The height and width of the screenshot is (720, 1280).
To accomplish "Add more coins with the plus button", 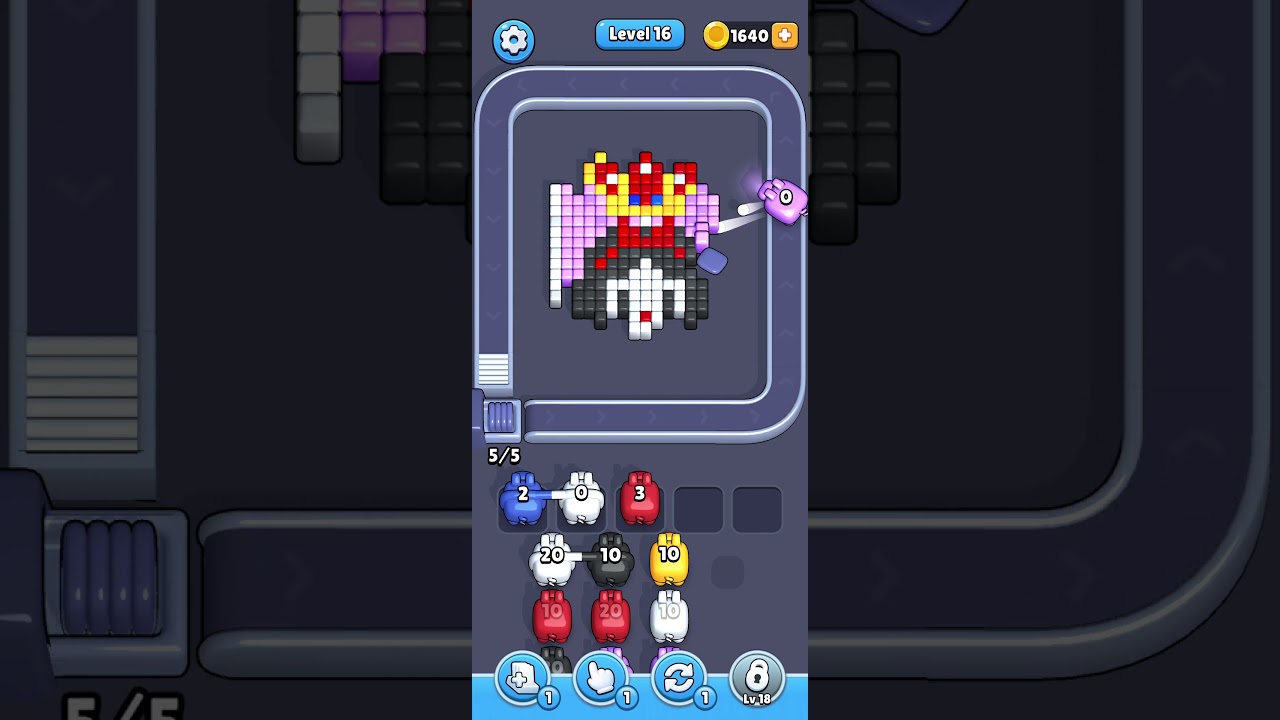I will coord(785,36).
